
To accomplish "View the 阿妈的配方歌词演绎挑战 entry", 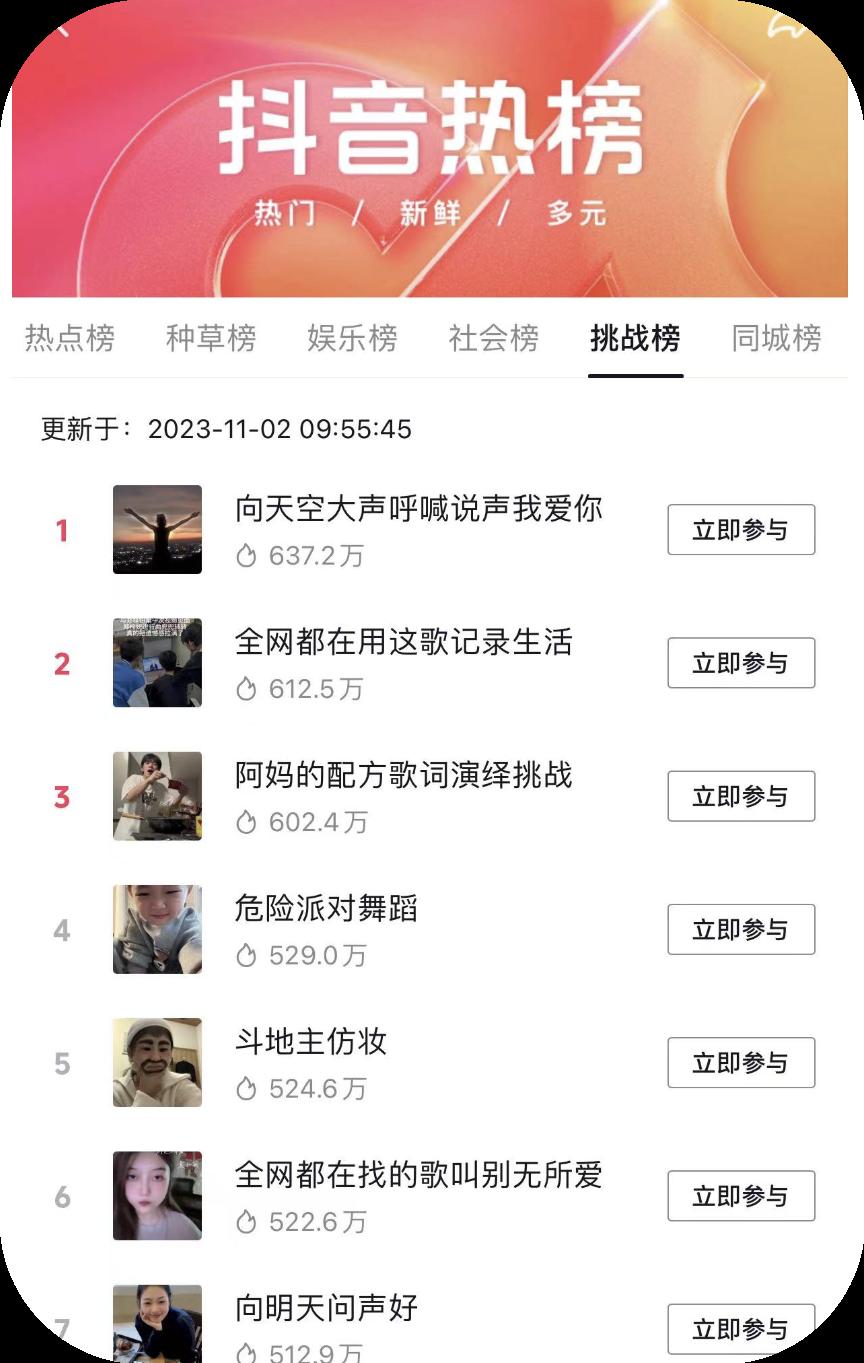I will click(403, 775).
